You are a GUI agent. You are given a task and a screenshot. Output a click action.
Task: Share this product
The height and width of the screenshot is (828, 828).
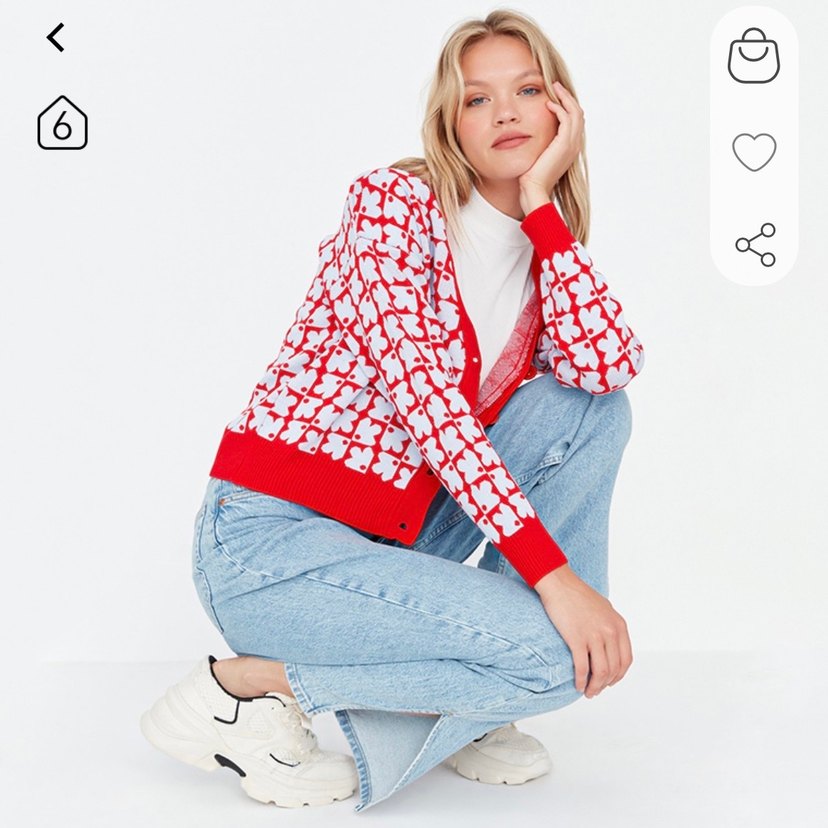755,245
